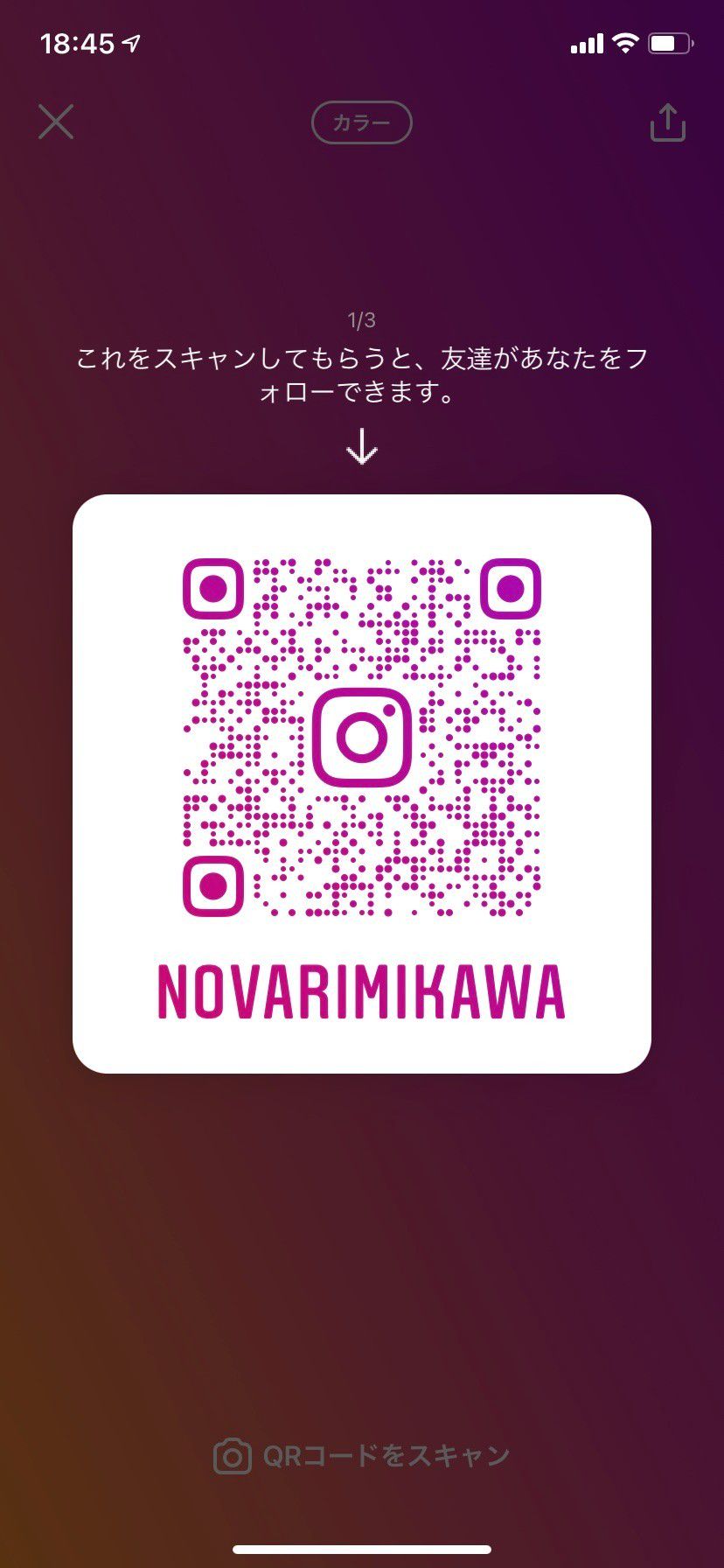Tap the カラー background style button
Screen dimensions: 724x1568
click(x=361, y=122)
